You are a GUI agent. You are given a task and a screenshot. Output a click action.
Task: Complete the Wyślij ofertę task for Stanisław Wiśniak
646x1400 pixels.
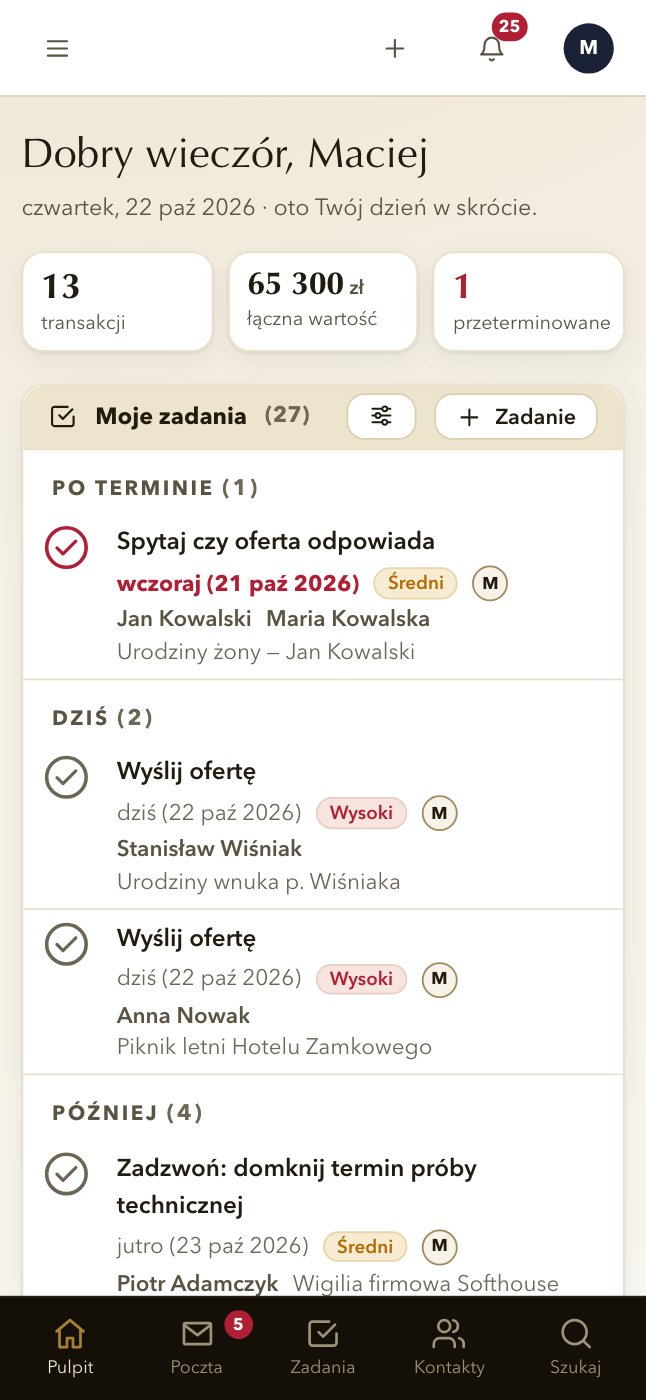(67, 777)
